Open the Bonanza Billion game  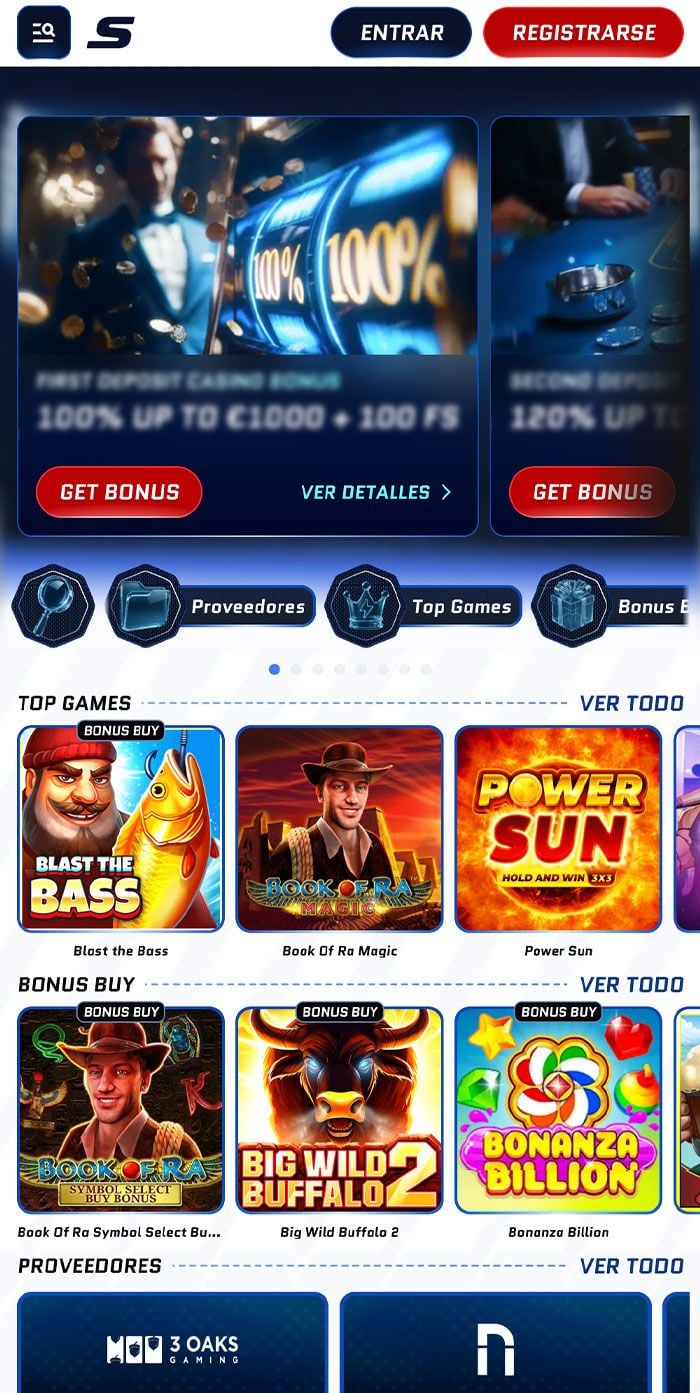558,1110
